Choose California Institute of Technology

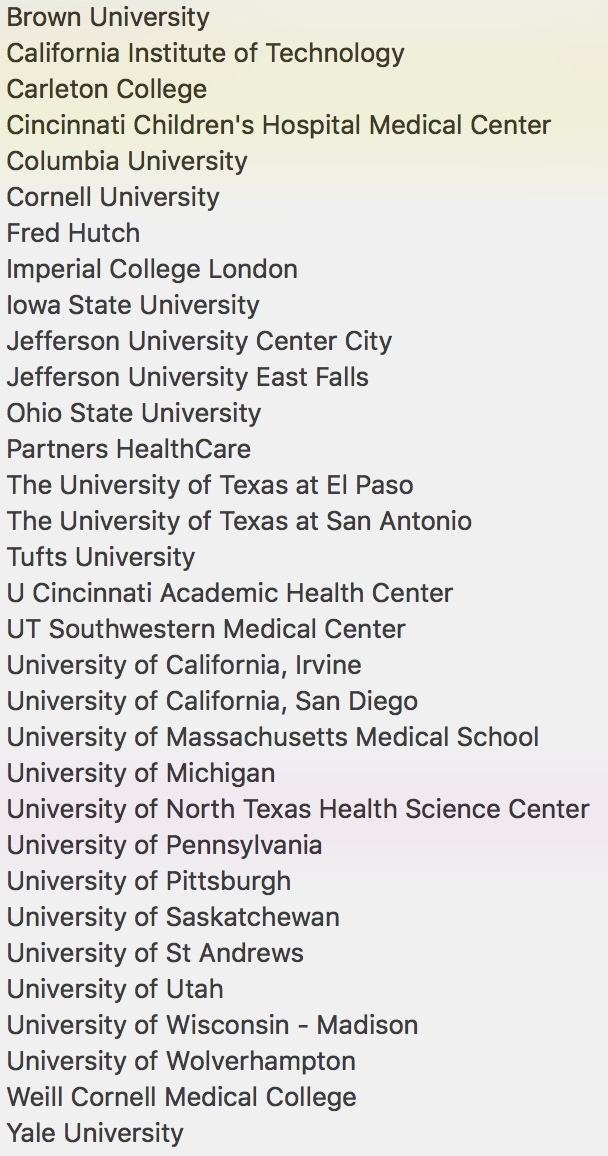[205, 53]
